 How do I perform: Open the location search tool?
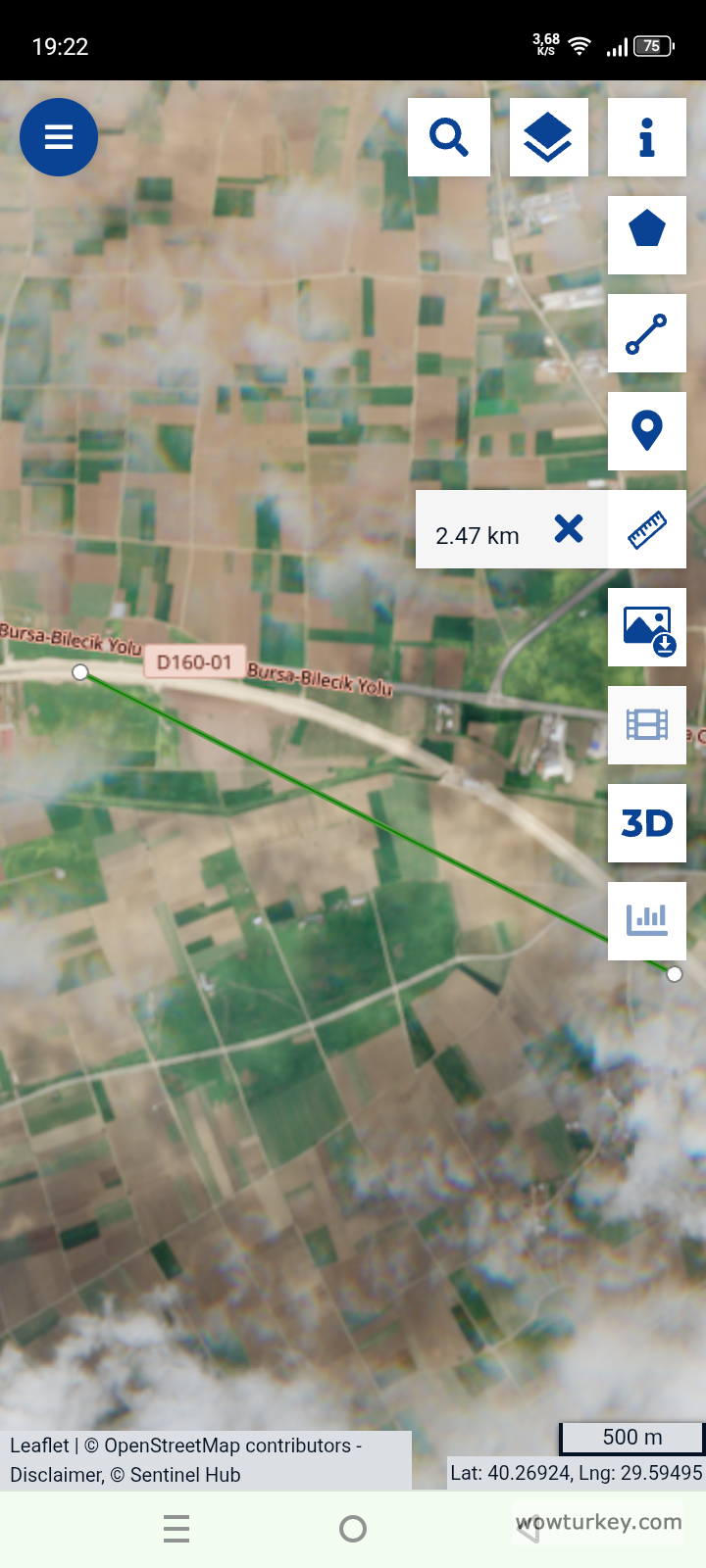pyautogui.click(x=449, y=137)
